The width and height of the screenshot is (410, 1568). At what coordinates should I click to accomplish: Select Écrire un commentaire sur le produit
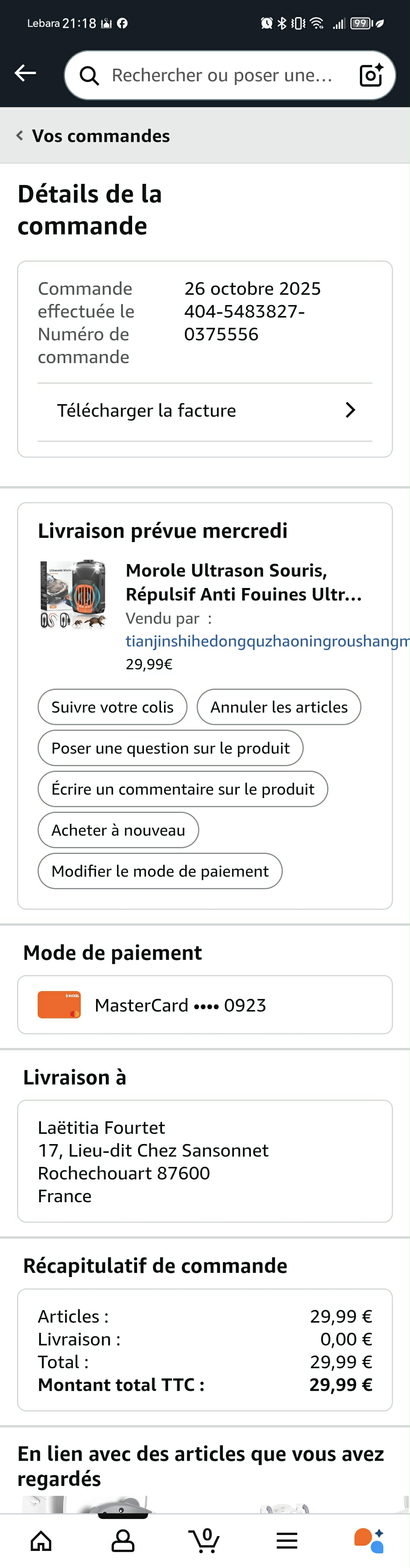coord(183,789)
